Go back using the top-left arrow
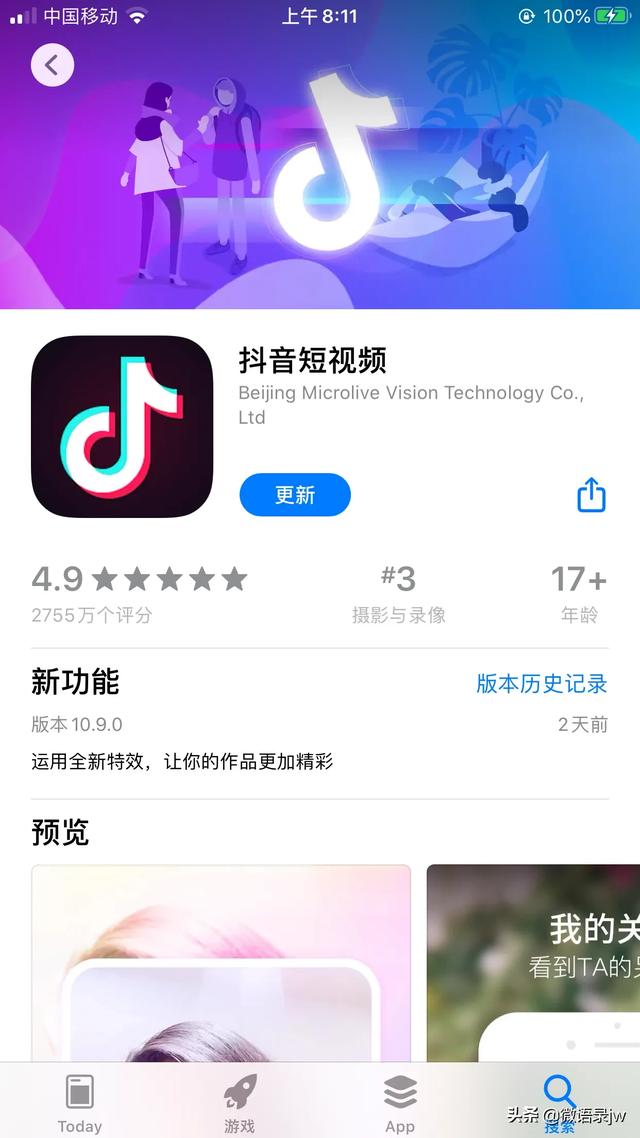This screenshot has height=1138, width=640. [x=52, y=66]
